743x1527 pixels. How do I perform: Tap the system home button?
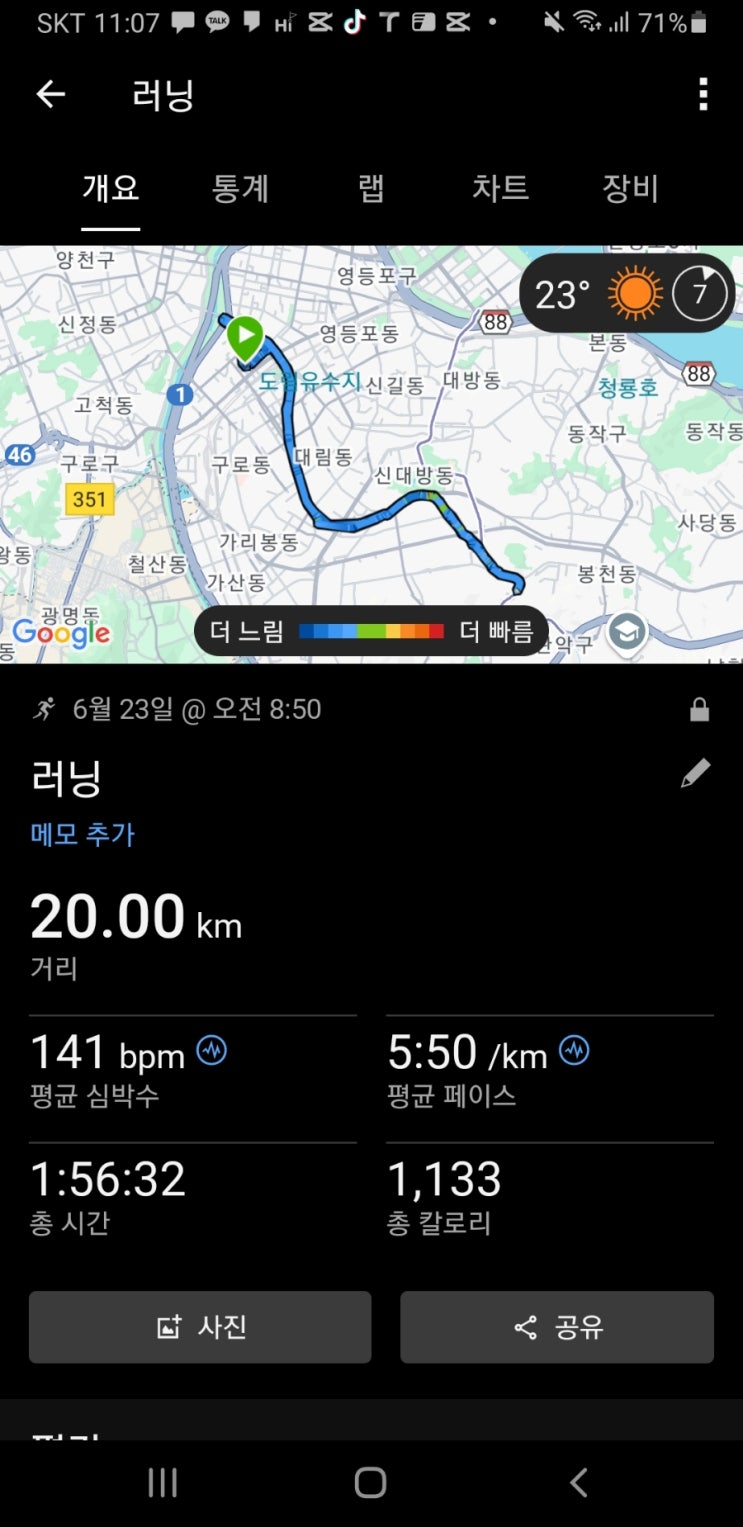pos(370,1483)
